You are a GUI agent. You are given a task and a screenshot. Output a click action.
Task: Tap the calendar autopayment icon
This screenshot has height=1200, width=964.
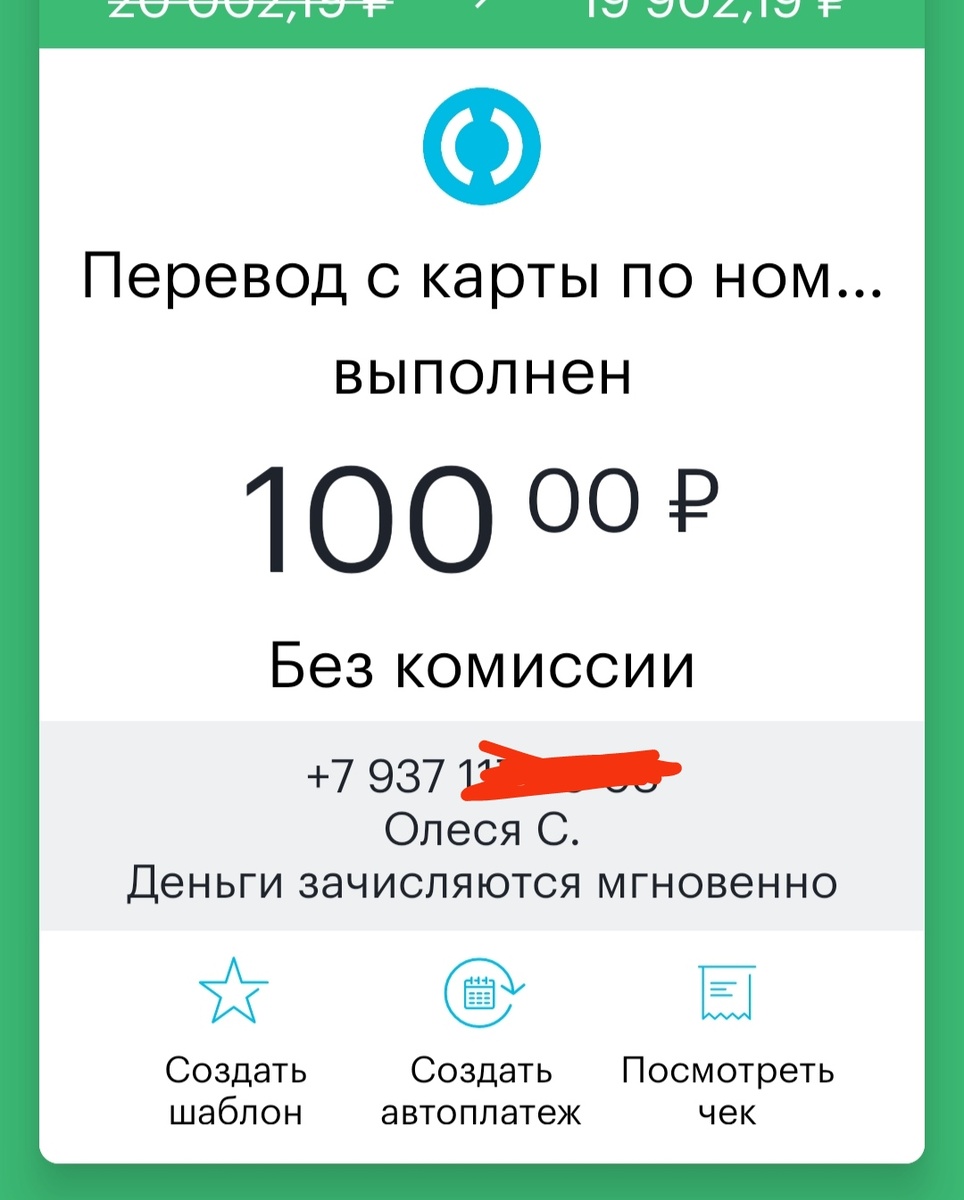click(x=483, y=992)
